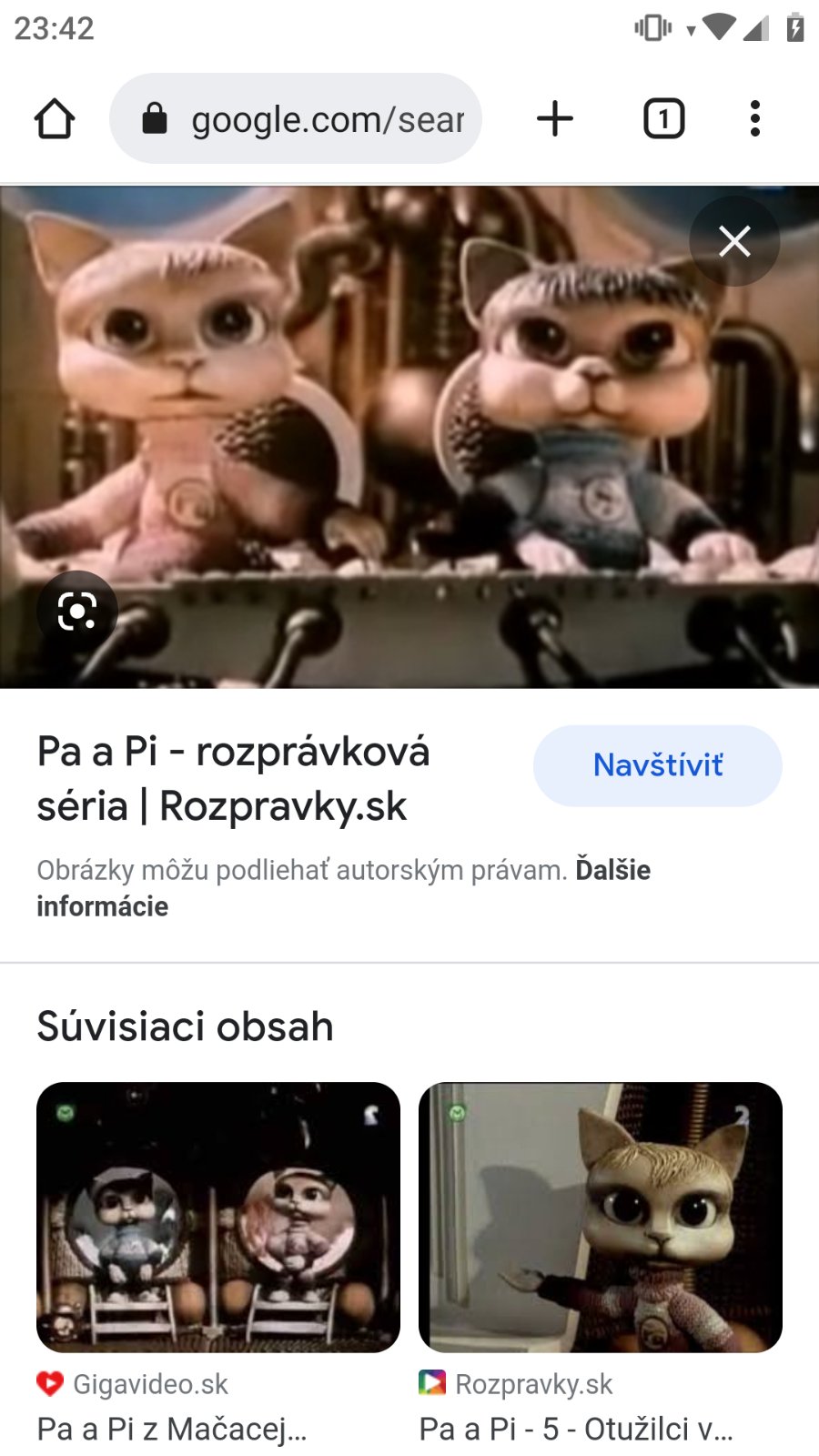
Task: Open a new browser tab
Action: coord(555,119)
